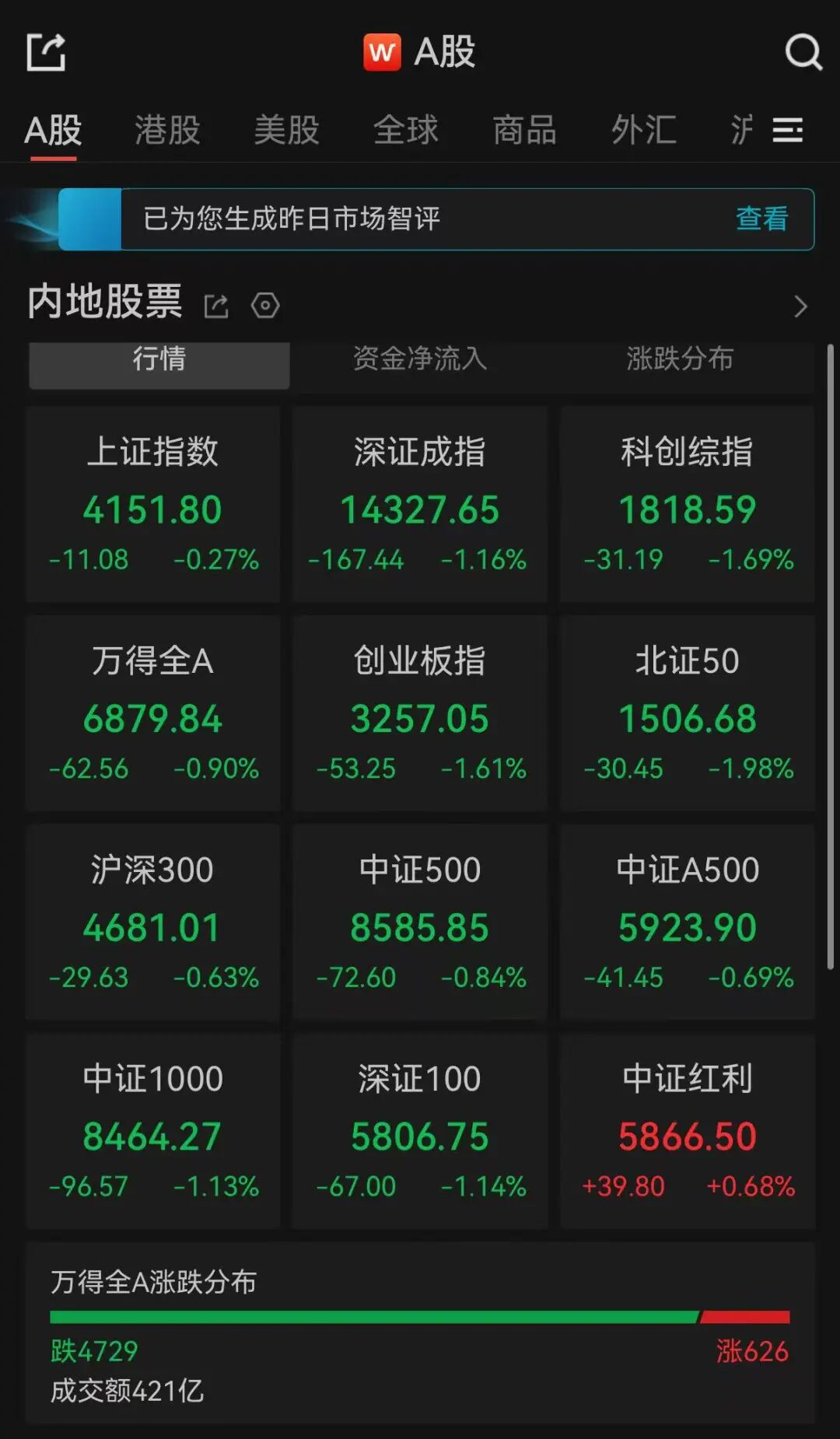The image size is (840, 1439).
Task: Open the 外汇 tab
Action: click(643, 130)
